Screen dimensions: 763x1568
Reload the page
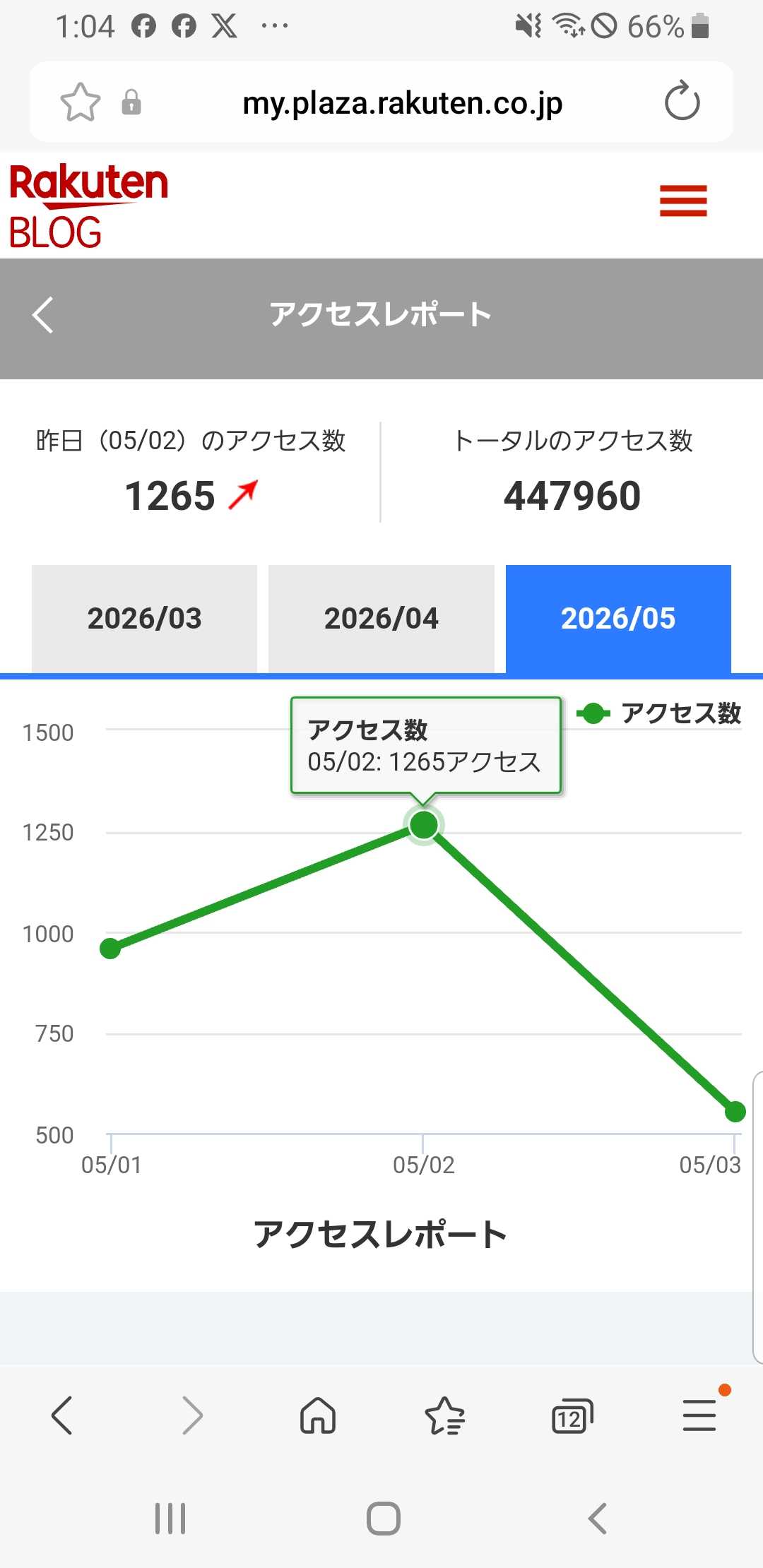point(682,102)
